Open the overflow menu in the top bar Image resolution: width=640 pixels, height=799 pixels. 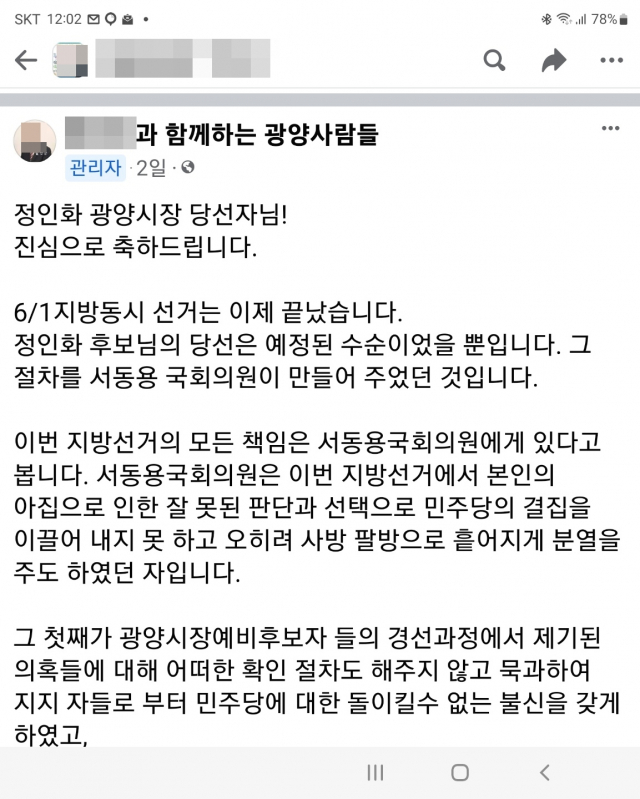[611, 61]
